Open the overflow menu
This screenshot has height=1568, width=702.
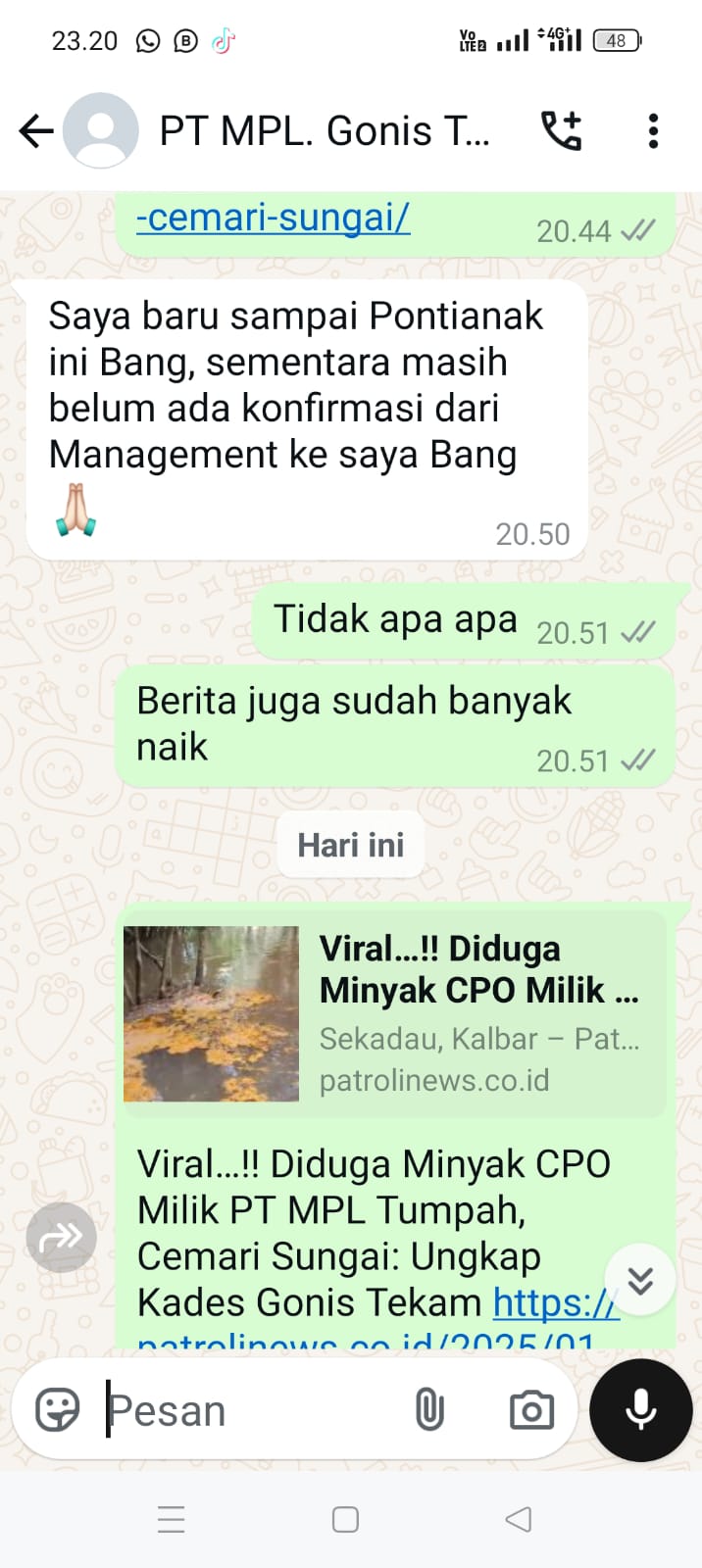[653, 130]
